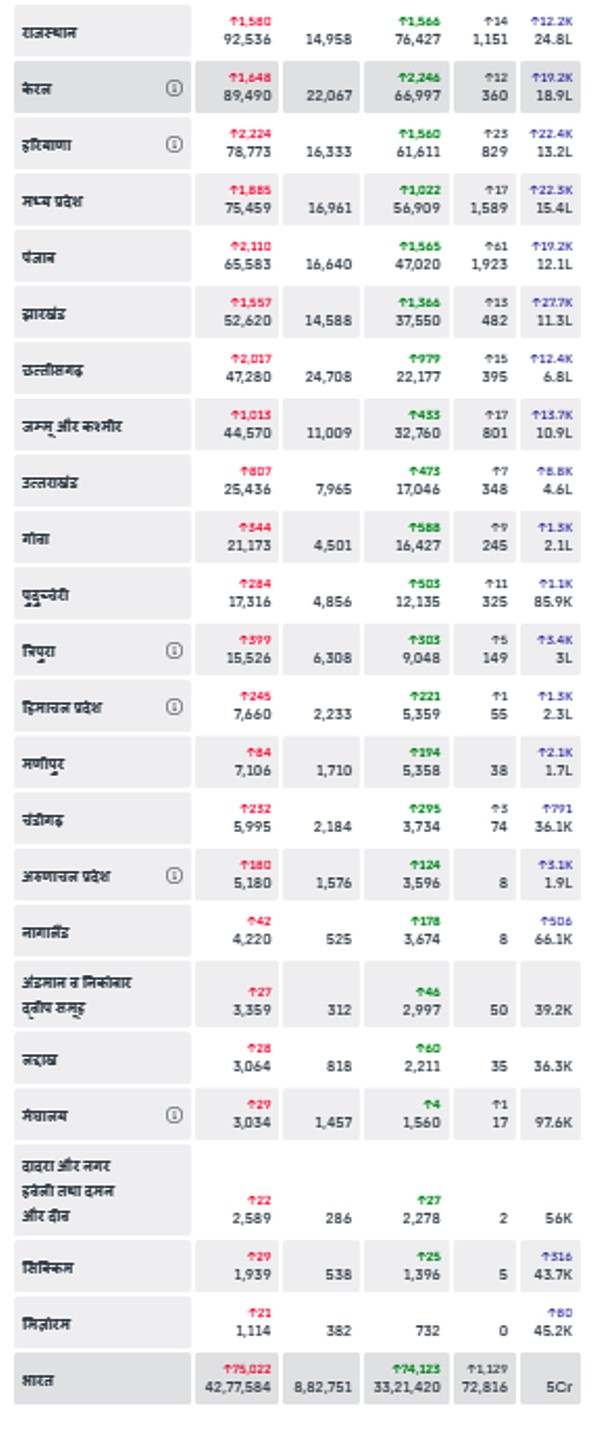The image size is (600, 1429).
Task: Show the info note for अरुणाचल प्रदेश
Action: tap(174, 875)
